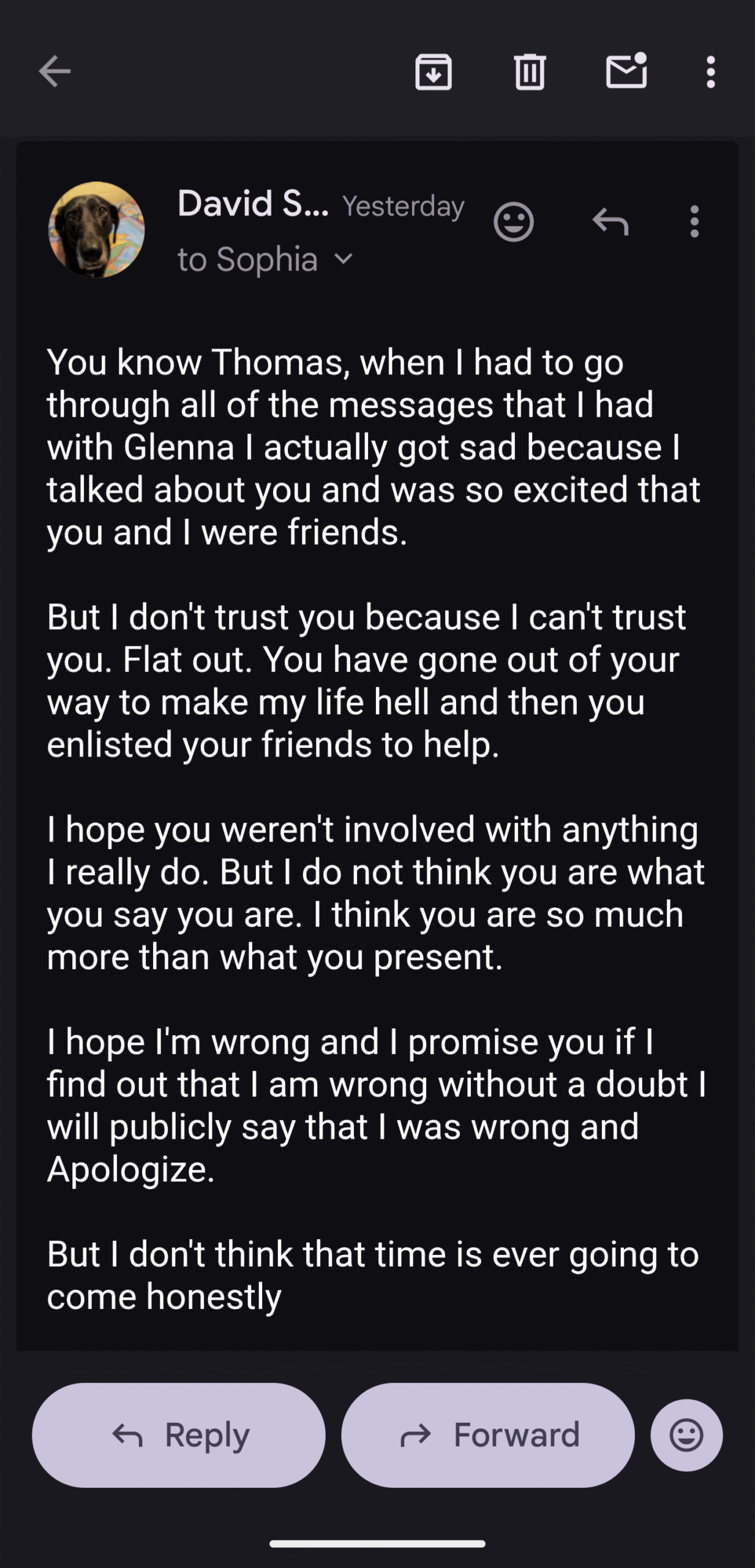Go back to the inbox

pyautogui.click(x=54, y=72)
